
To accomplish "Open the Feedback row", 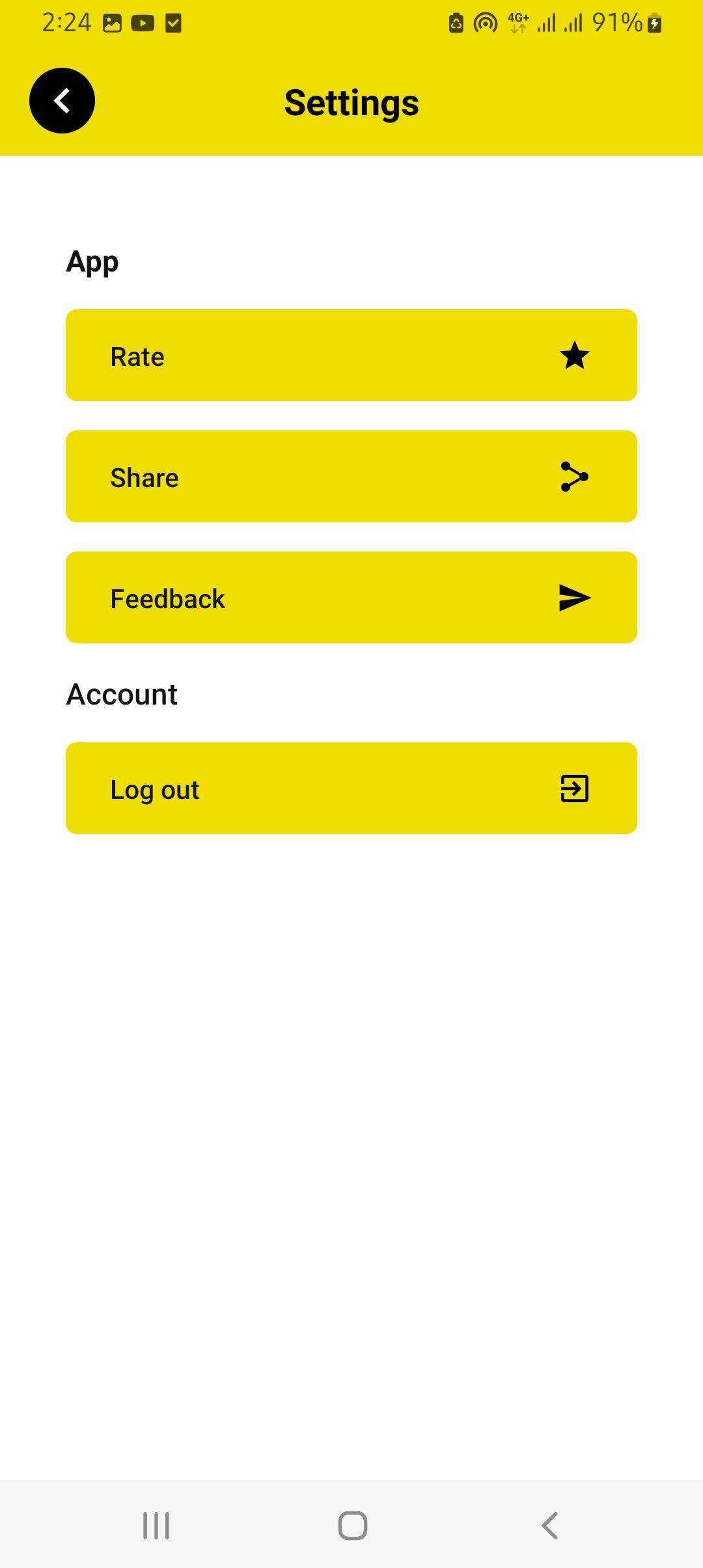I will click(351, 598).
